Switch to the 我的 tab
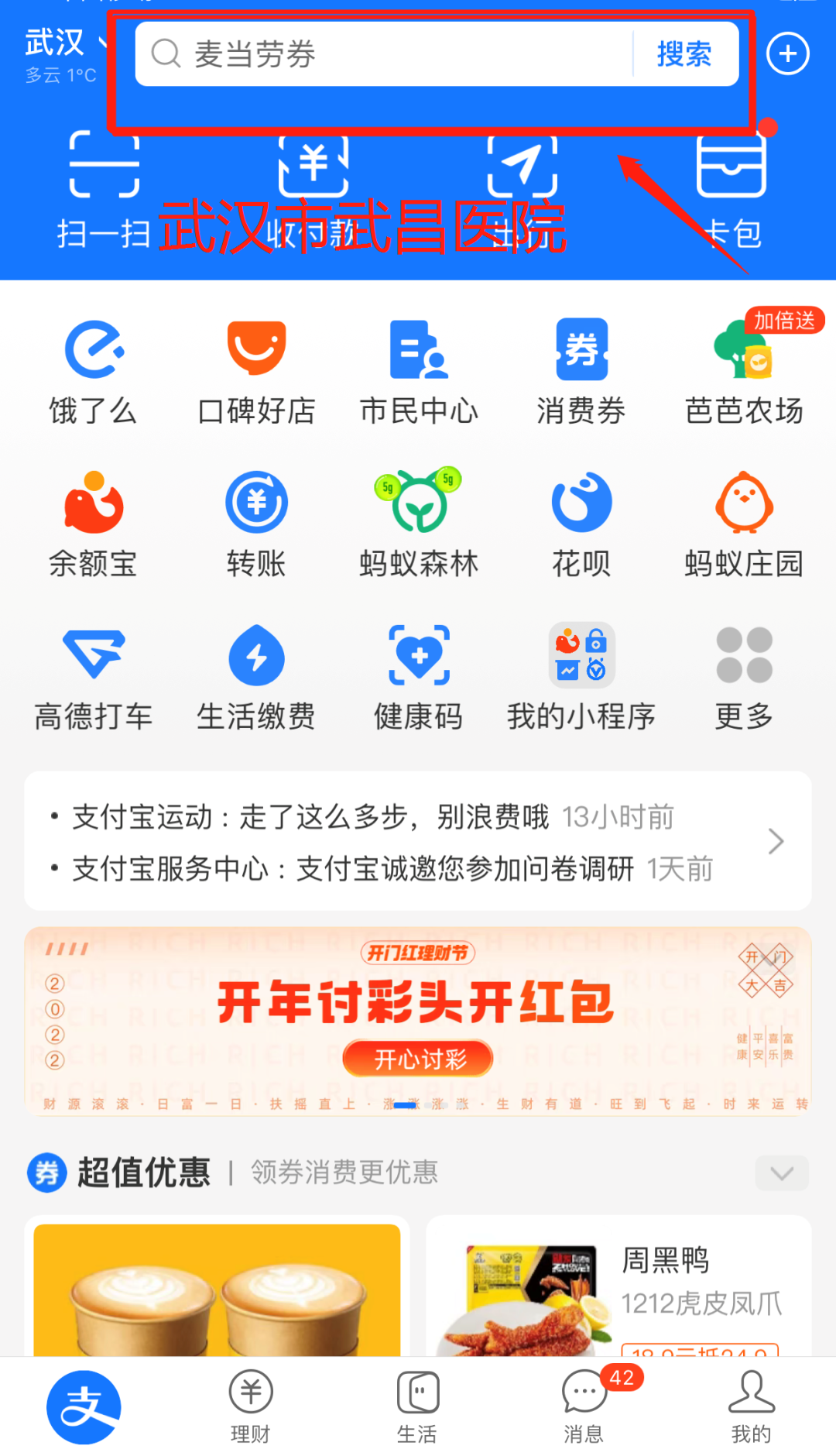 (751, 1406)
